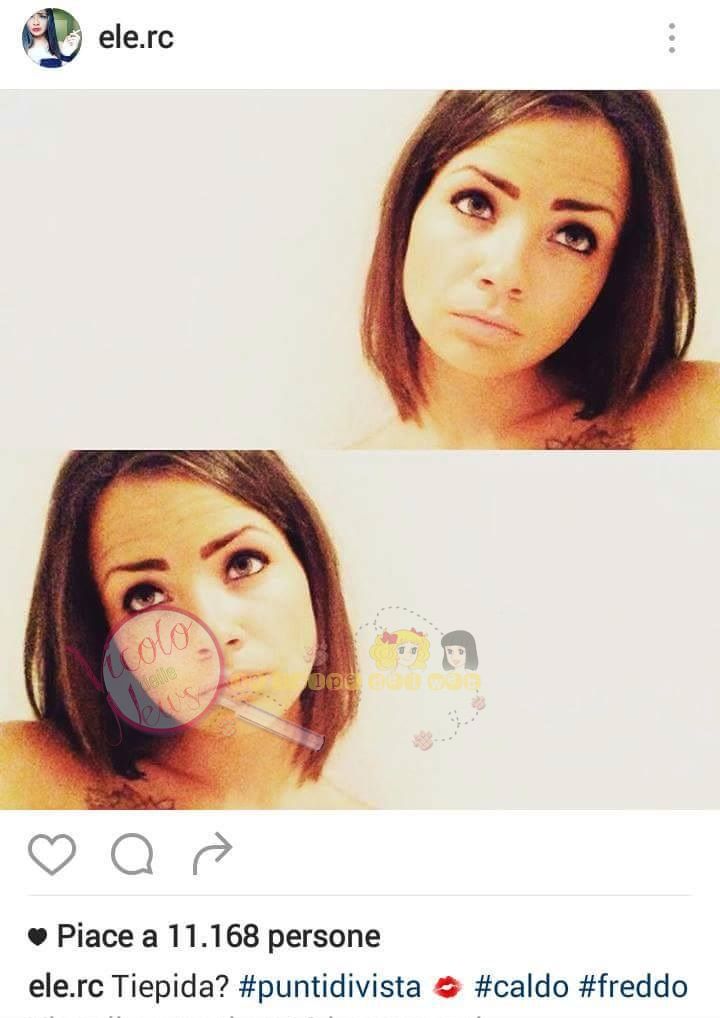Open the #puntidivista hashtag
The width and height of the screenshot is (720, 1018).
point(330,987)
